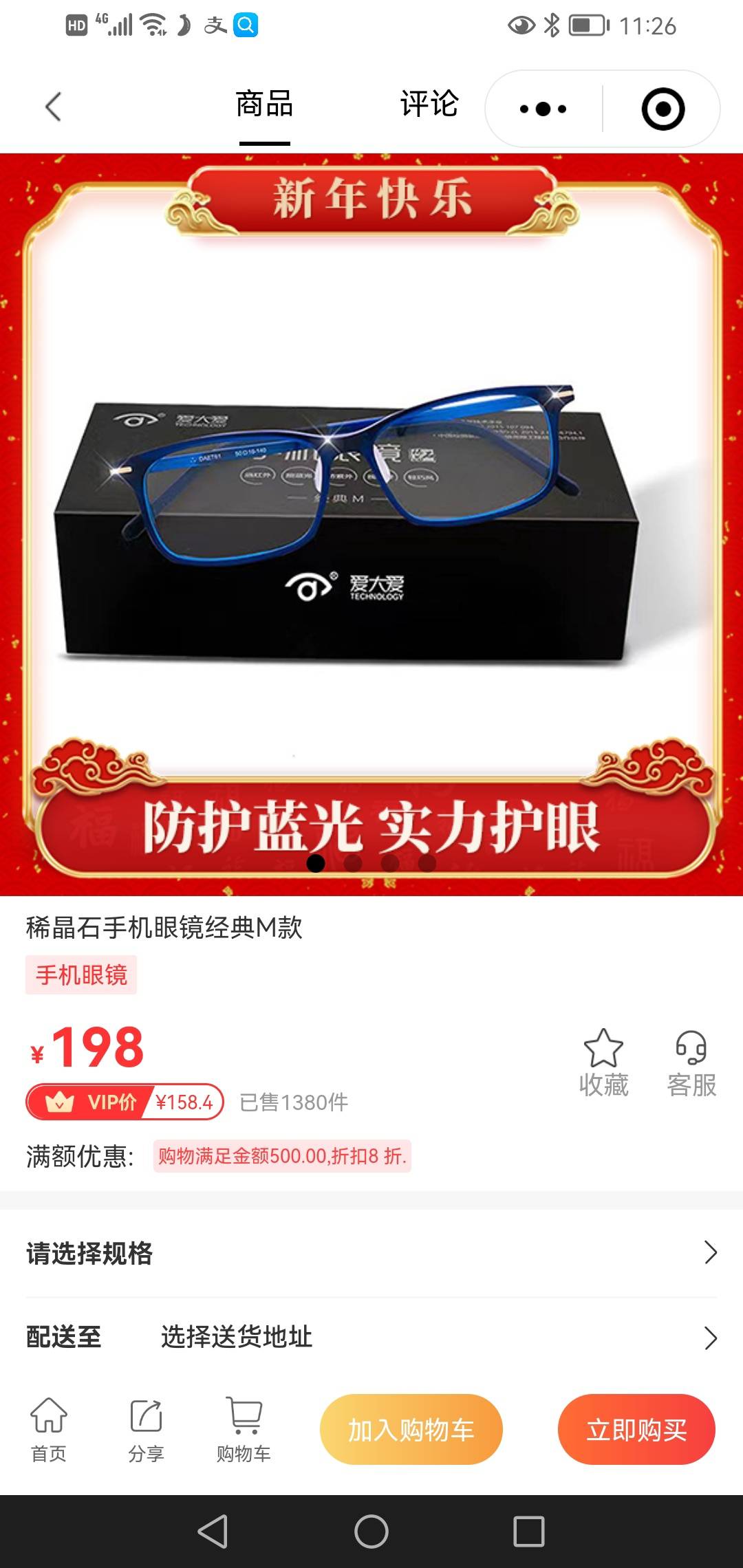Image resolution: width=743 pixels, height=1568 pixels.
Task: Open the 购物车 shopping cart
Action: coord(244,1429)
